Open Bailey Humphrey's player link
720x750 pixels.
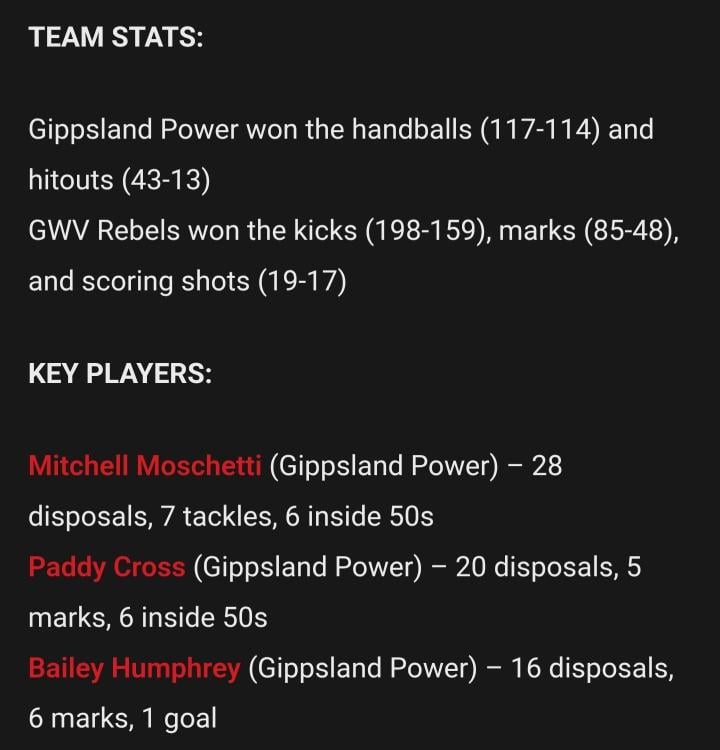point(134,668)
